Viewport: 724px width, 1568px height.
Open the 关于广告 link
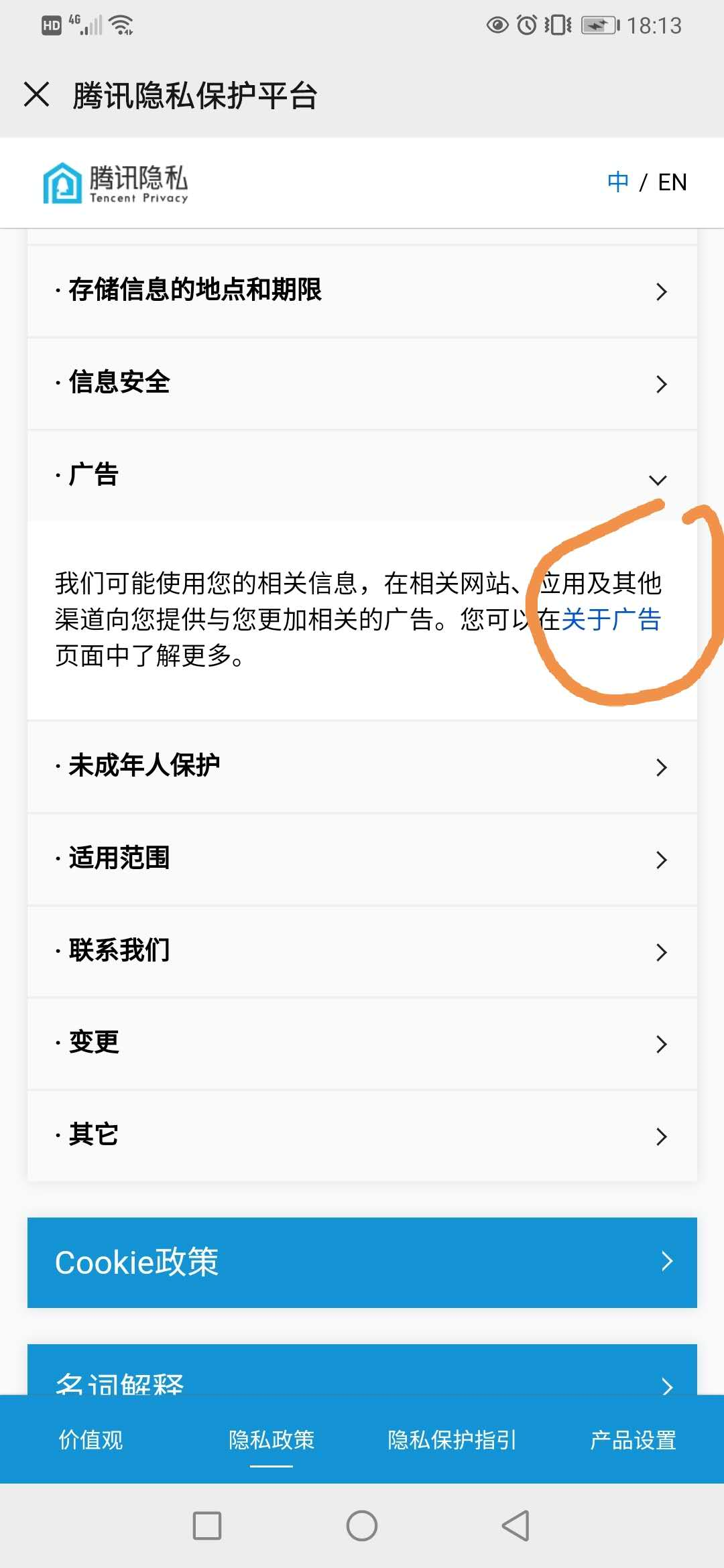click(611, 620)
